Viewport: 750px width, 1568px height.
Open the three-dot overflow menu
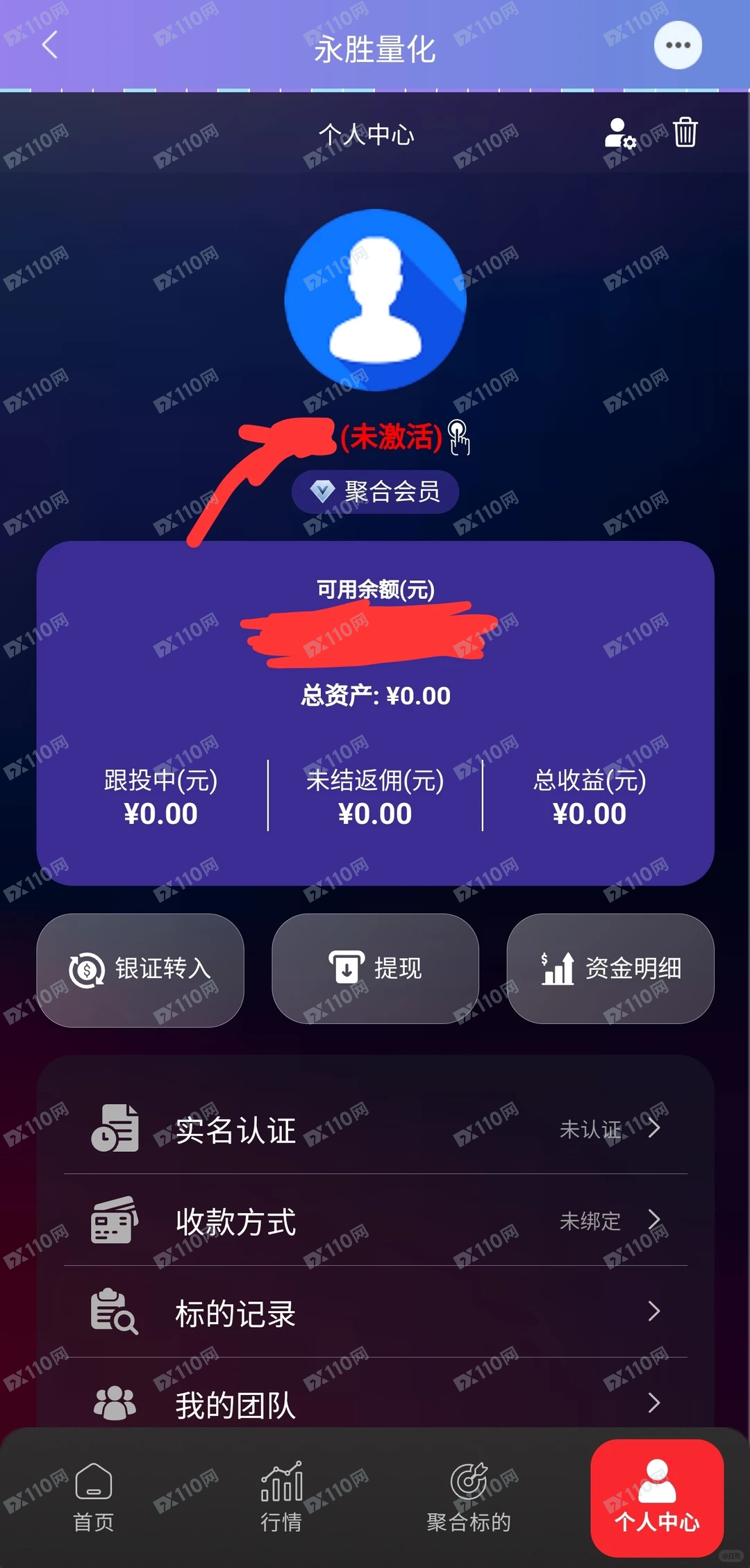click(678, 46)
